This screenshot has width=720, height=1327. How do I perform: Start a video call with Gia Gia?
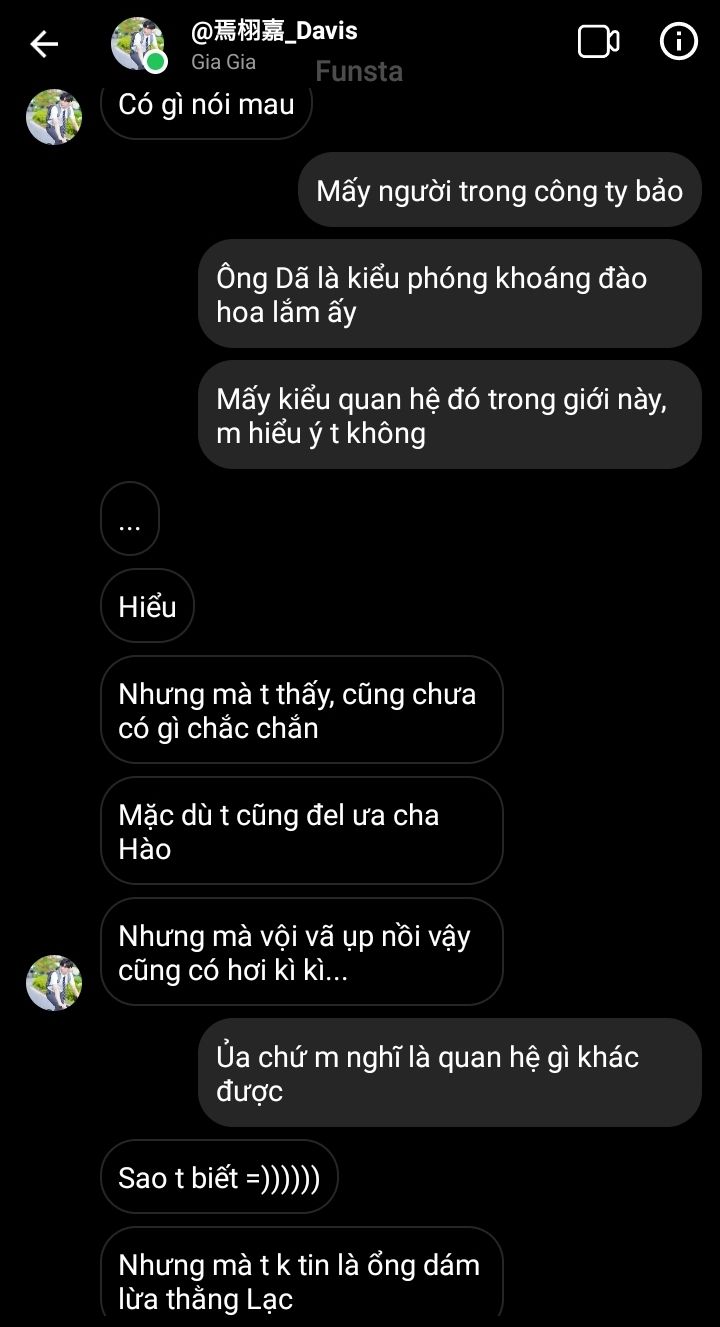(598, 42)
